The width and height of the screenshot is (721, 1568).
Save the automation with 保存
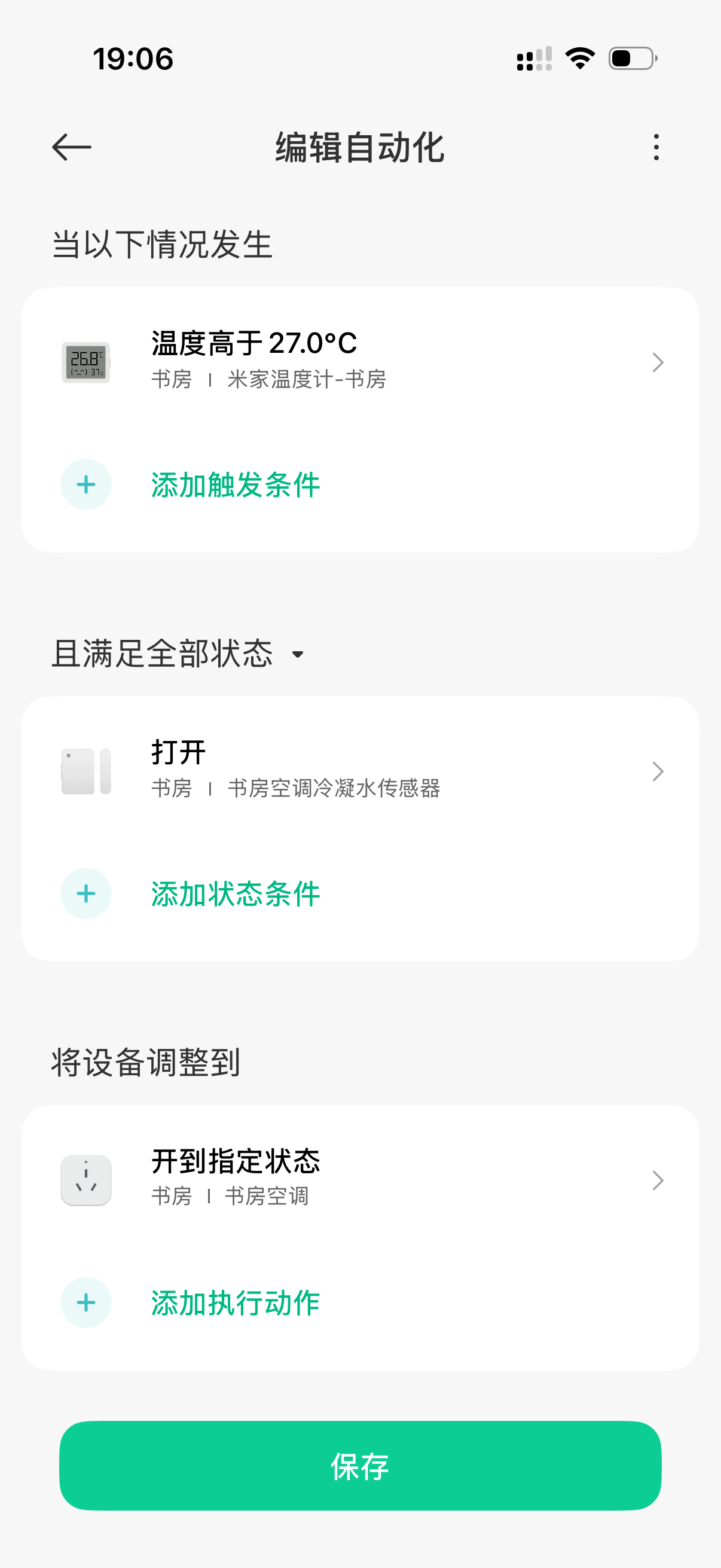point(360,1466)
